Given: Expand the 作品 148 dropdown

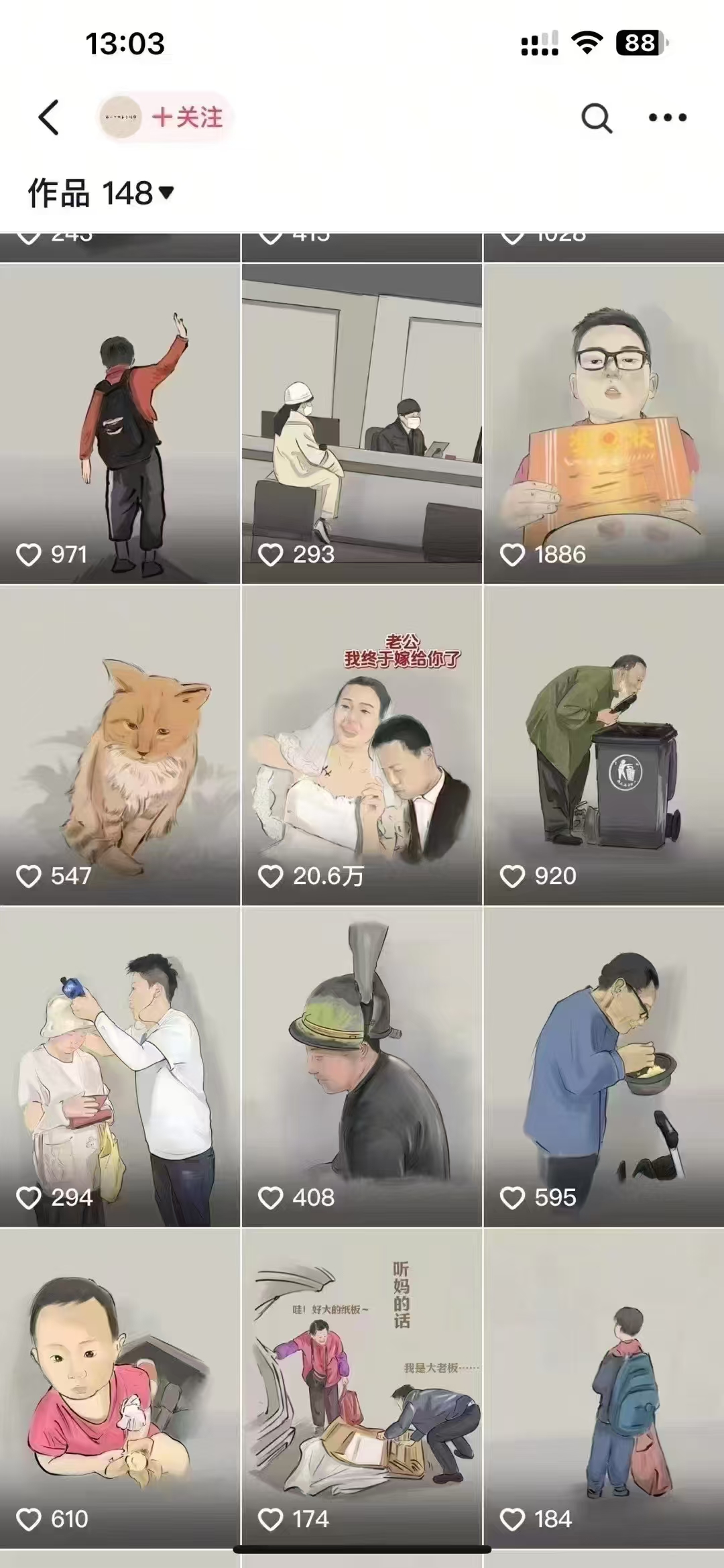Looking at the screenshot, I should (x=101, y=194).
